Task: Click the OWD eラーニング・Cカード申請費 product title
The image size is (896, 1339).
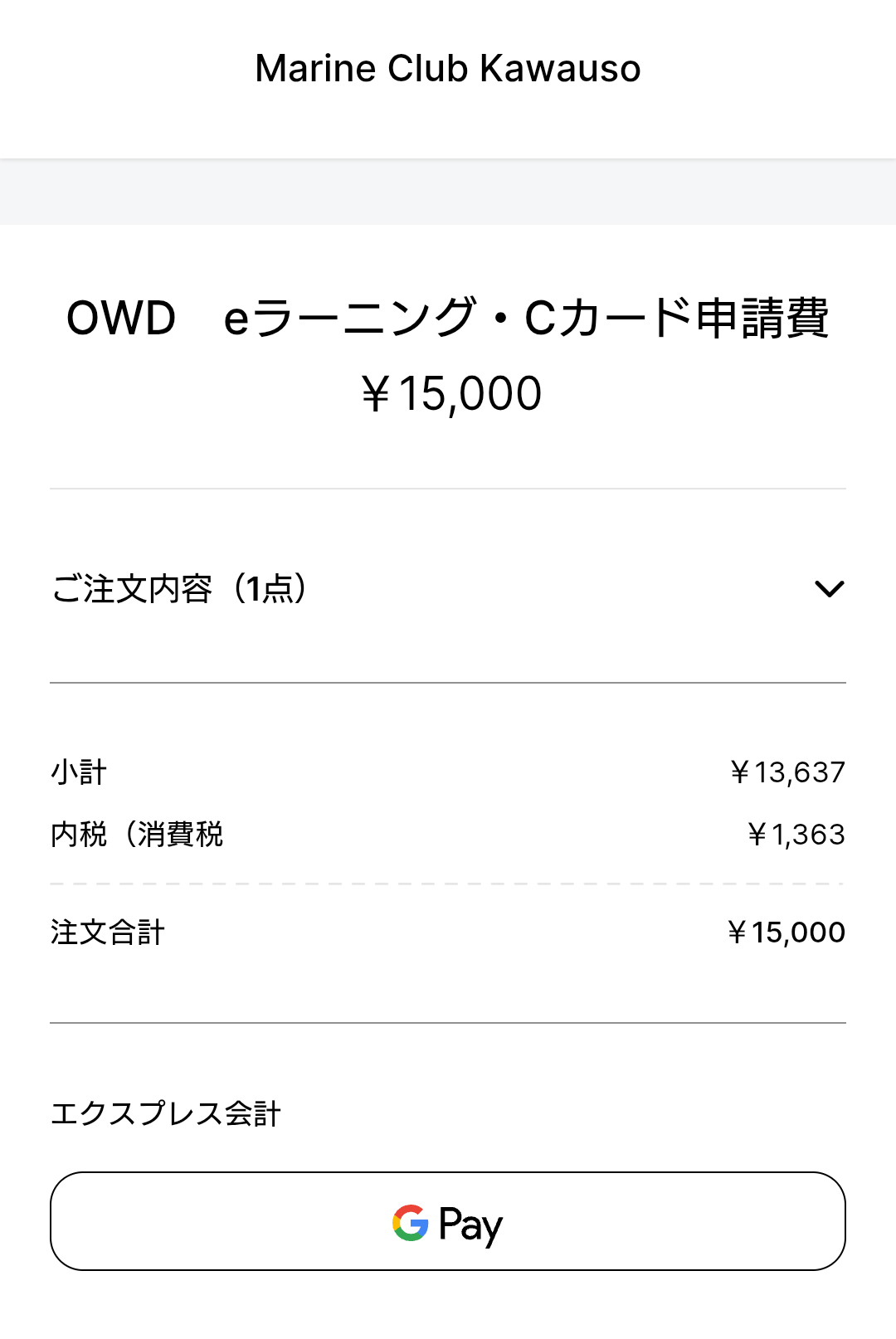Action: [x=448, y=318]
